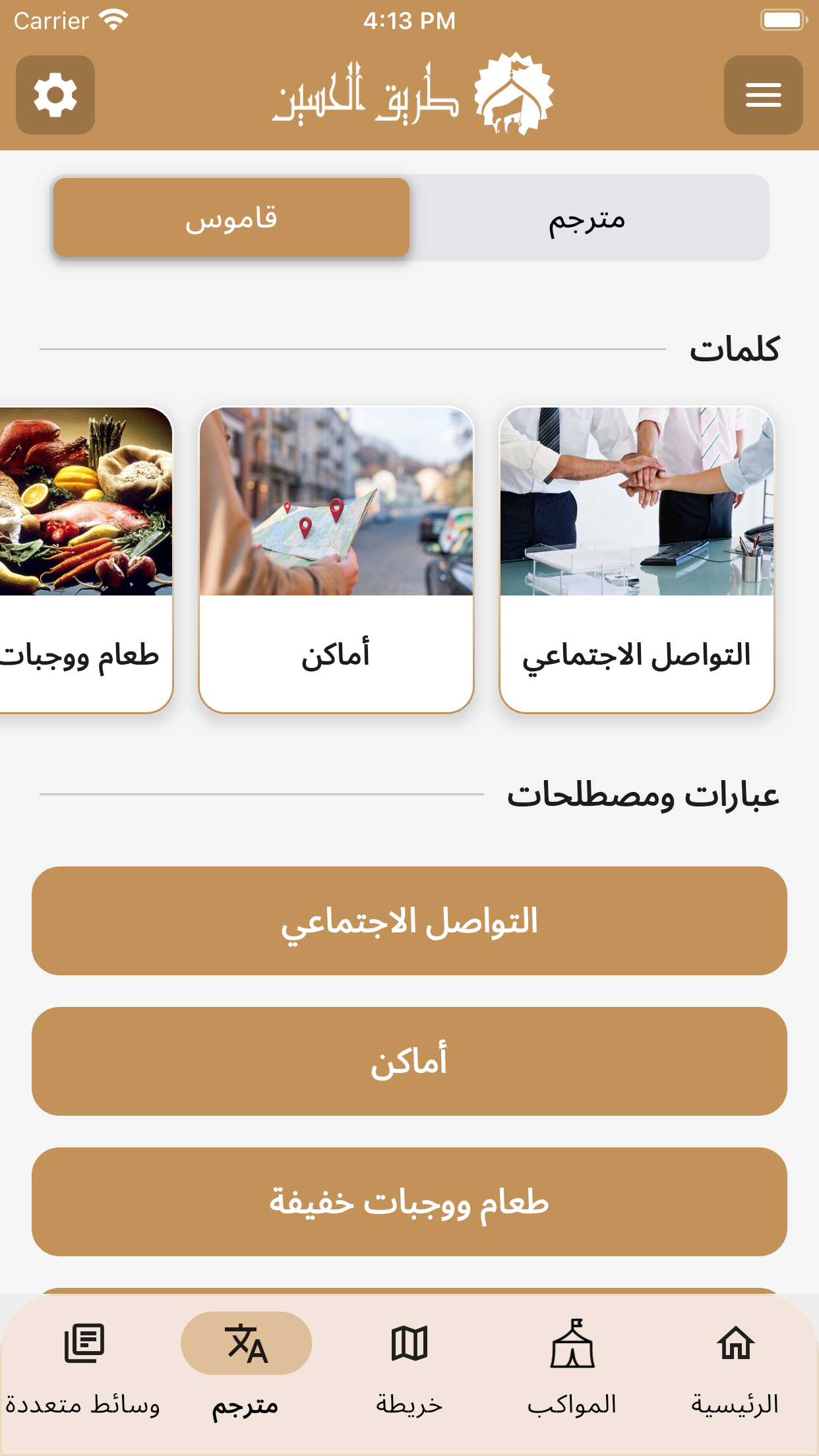Go to the الرئيسية home tab
The image size is (819, 1456).
tap(735, 1368)
